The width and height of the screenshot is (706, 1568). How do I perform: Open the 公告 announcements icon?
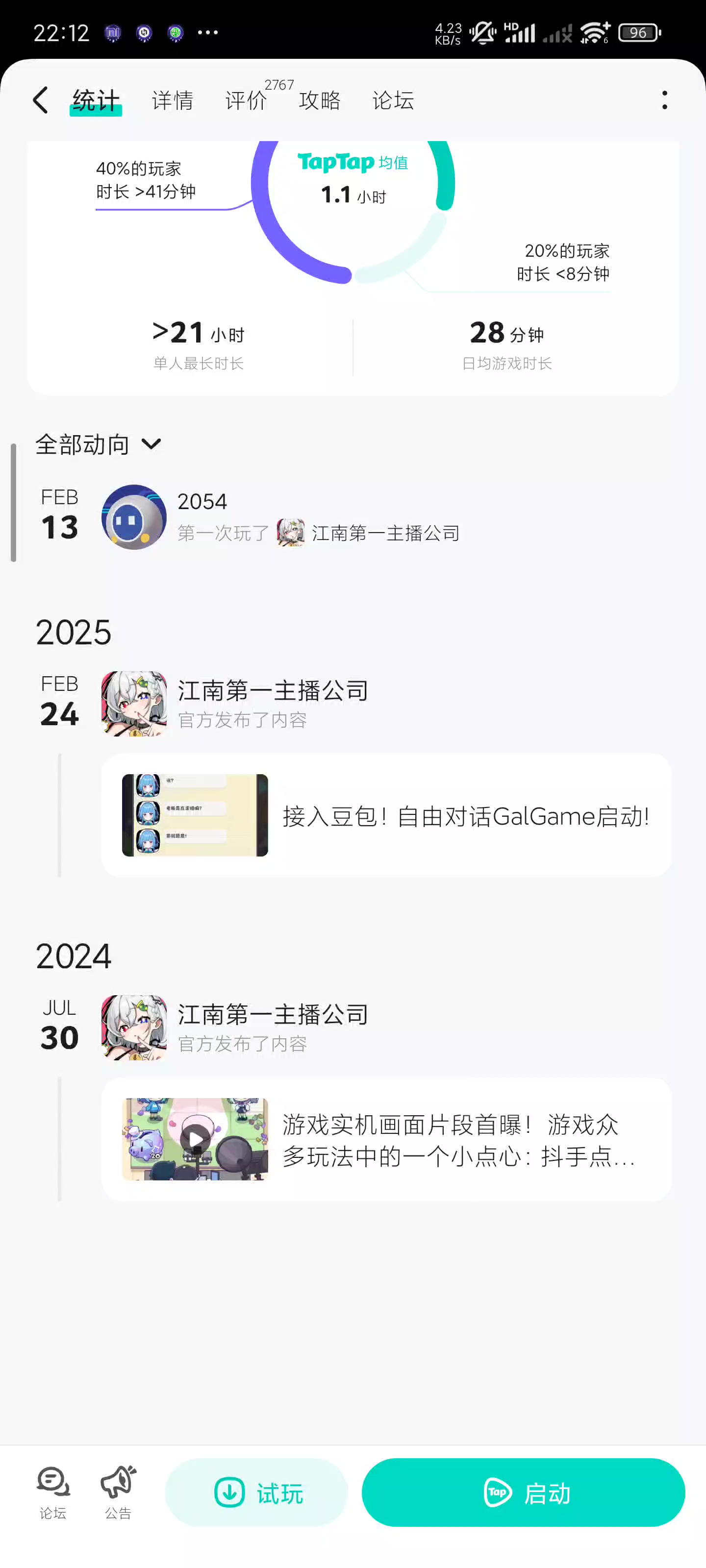118,1492
